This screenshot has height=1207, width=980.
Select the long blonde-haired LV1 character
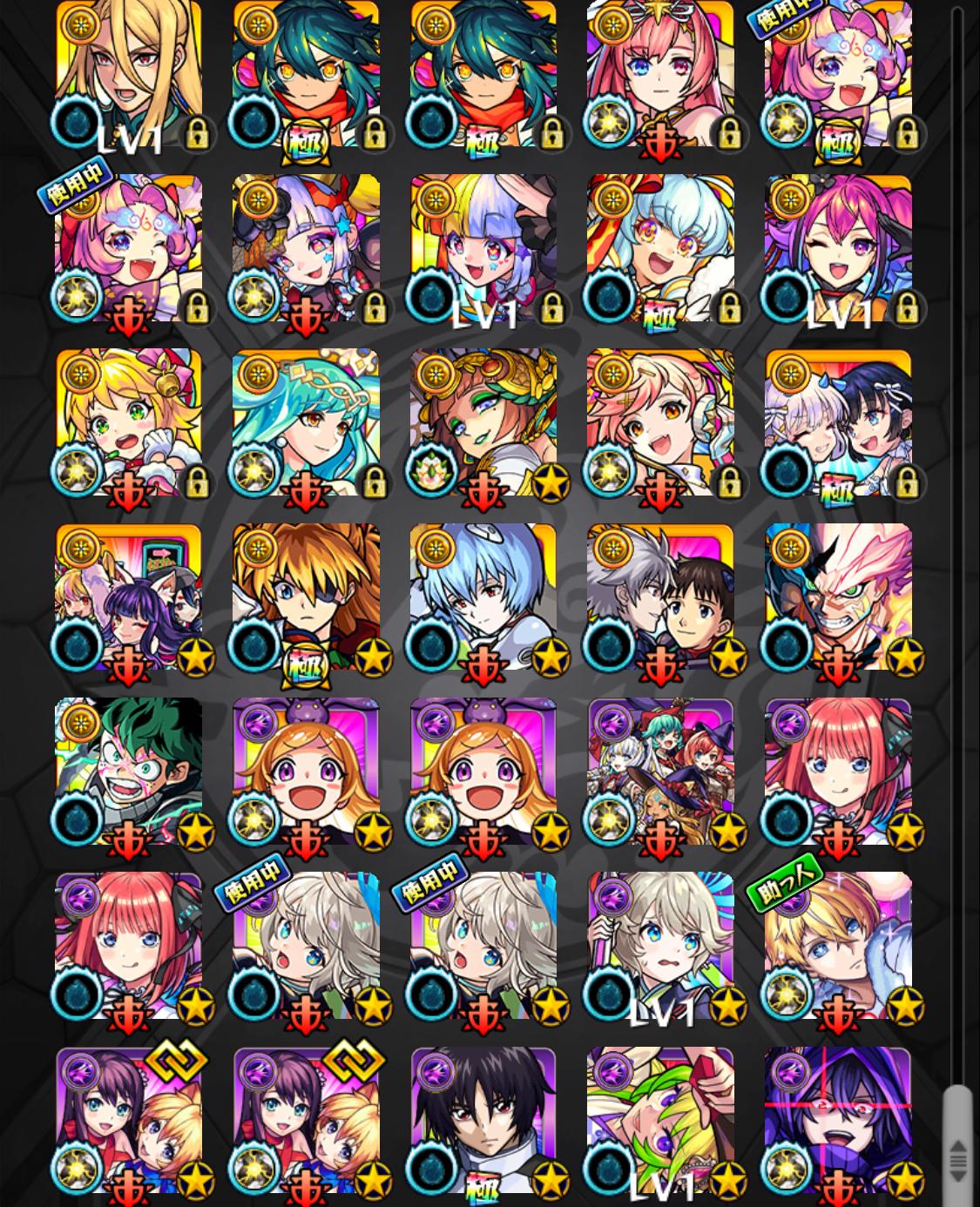pyautogui.click(x=129, y=74)
